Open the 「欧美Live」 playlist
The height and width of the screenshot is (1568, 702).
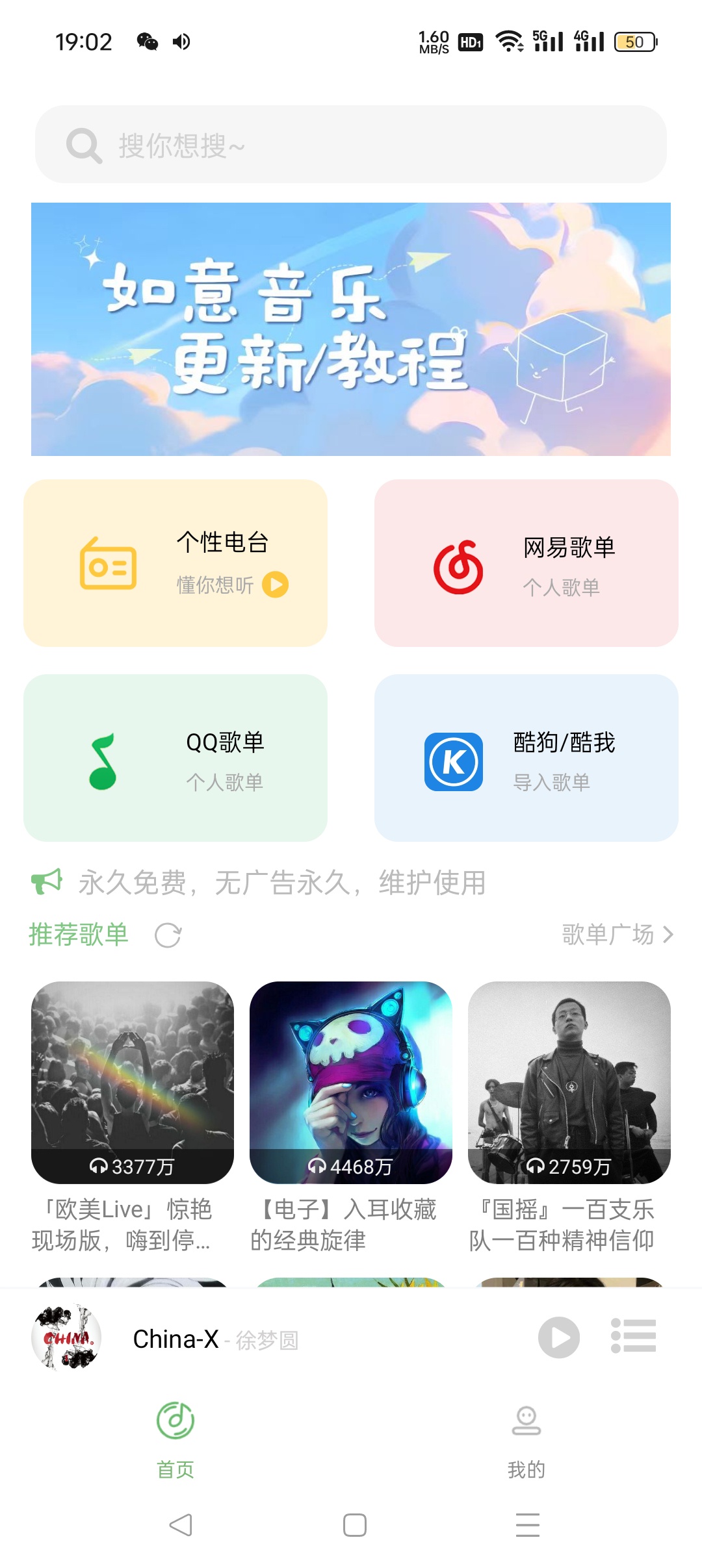pyautogui.click(x=133, y=1117)
